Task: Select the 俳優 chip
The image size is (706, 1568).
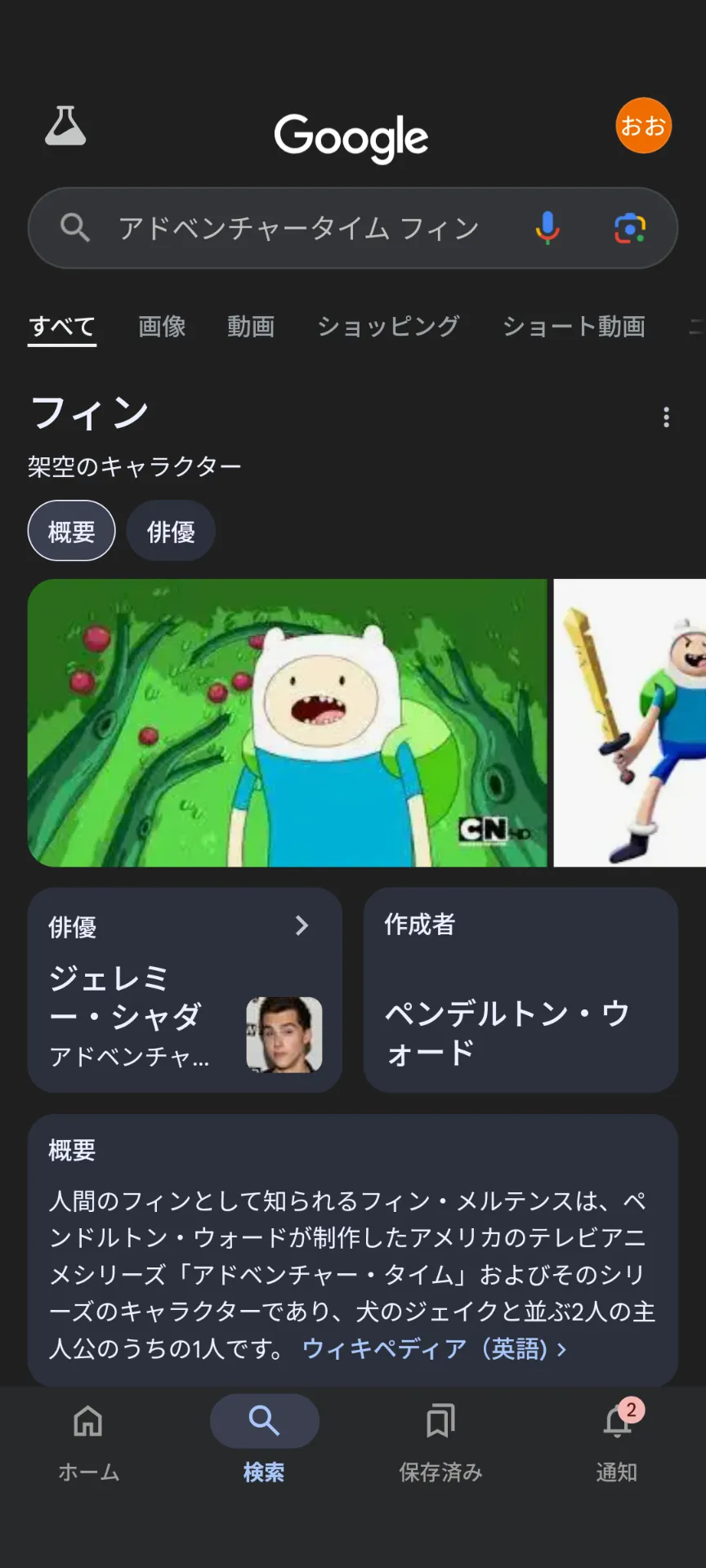Action: 171,532
